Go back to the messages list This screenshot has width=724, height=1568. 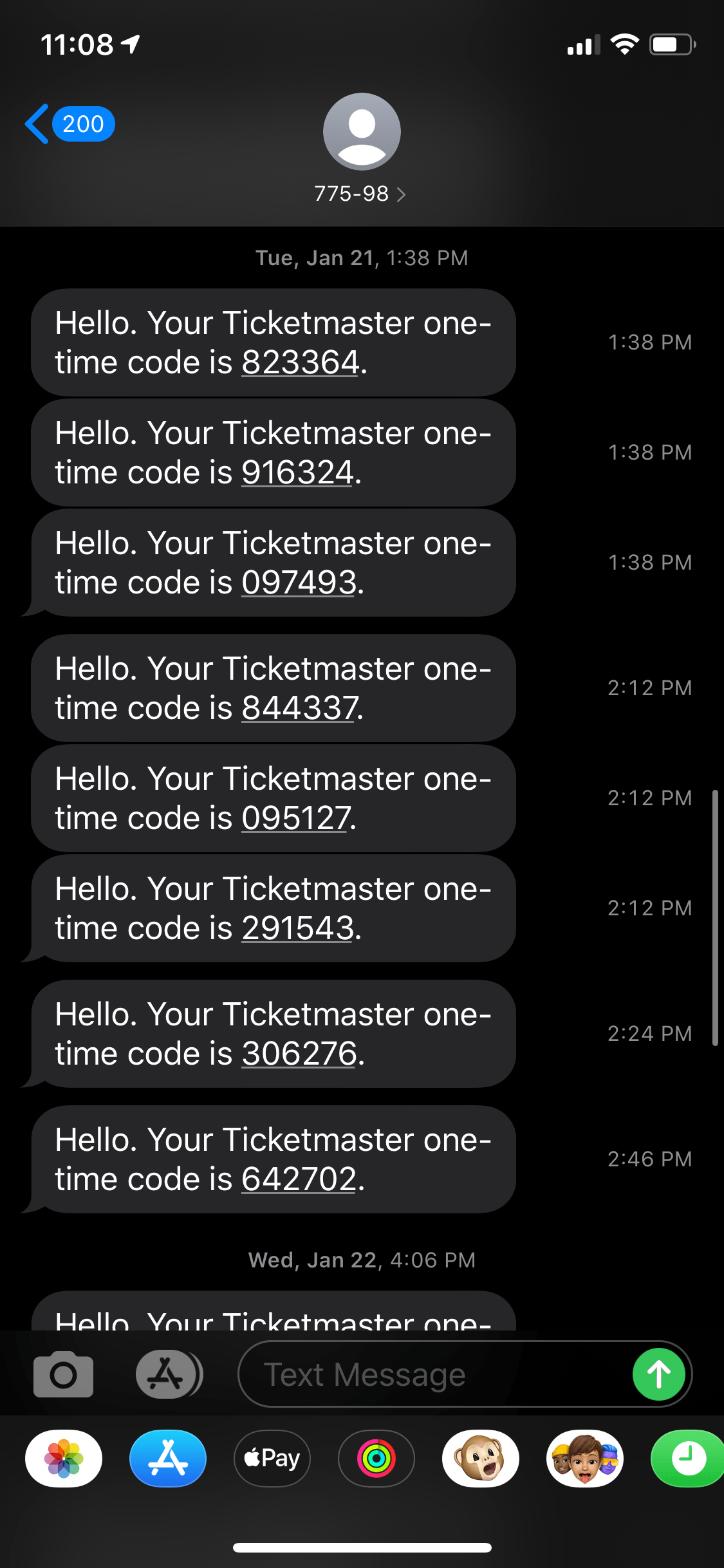69,124
